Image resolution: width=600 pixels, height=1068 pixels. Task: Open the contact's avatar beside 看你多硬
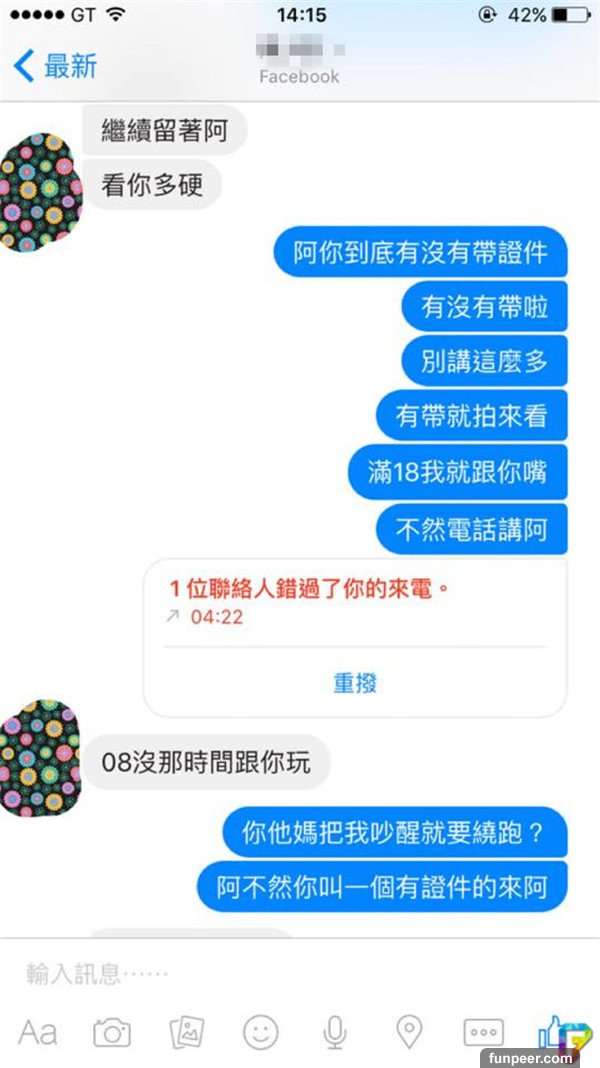38,192
